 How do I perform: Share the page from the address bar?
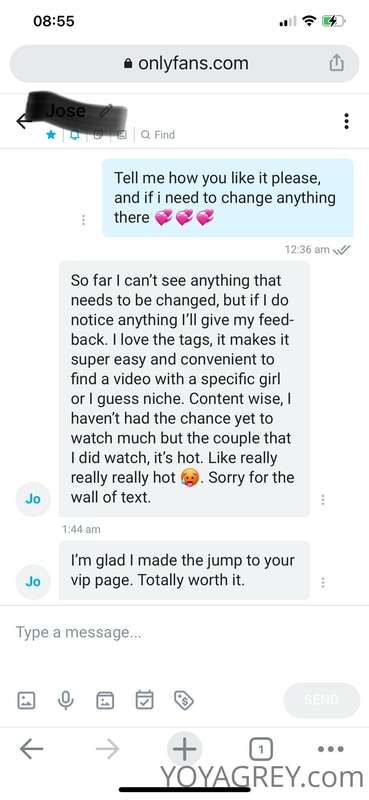[x=336, y=63]
